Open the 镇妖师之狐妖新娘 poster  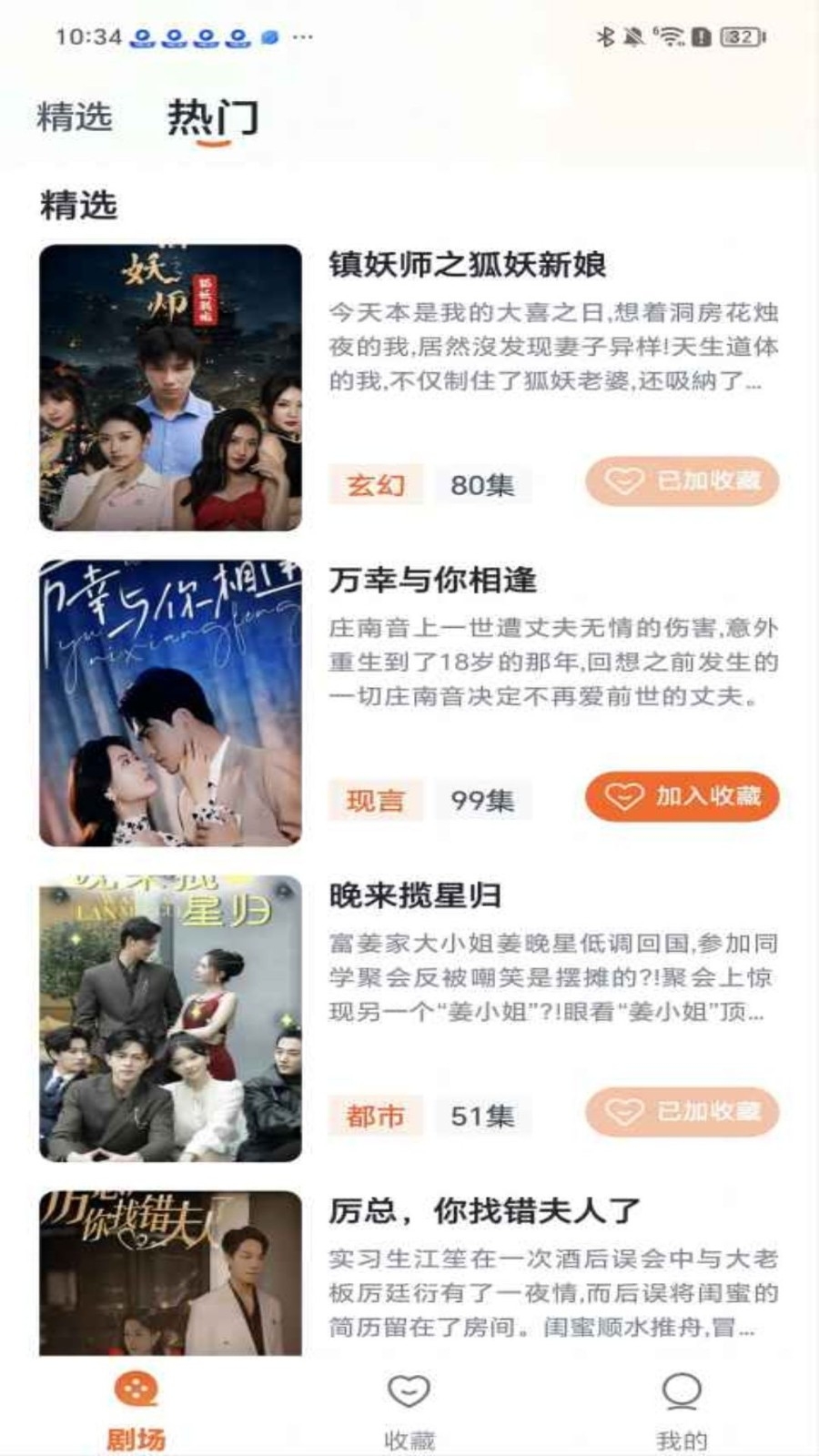pos(170,388)
